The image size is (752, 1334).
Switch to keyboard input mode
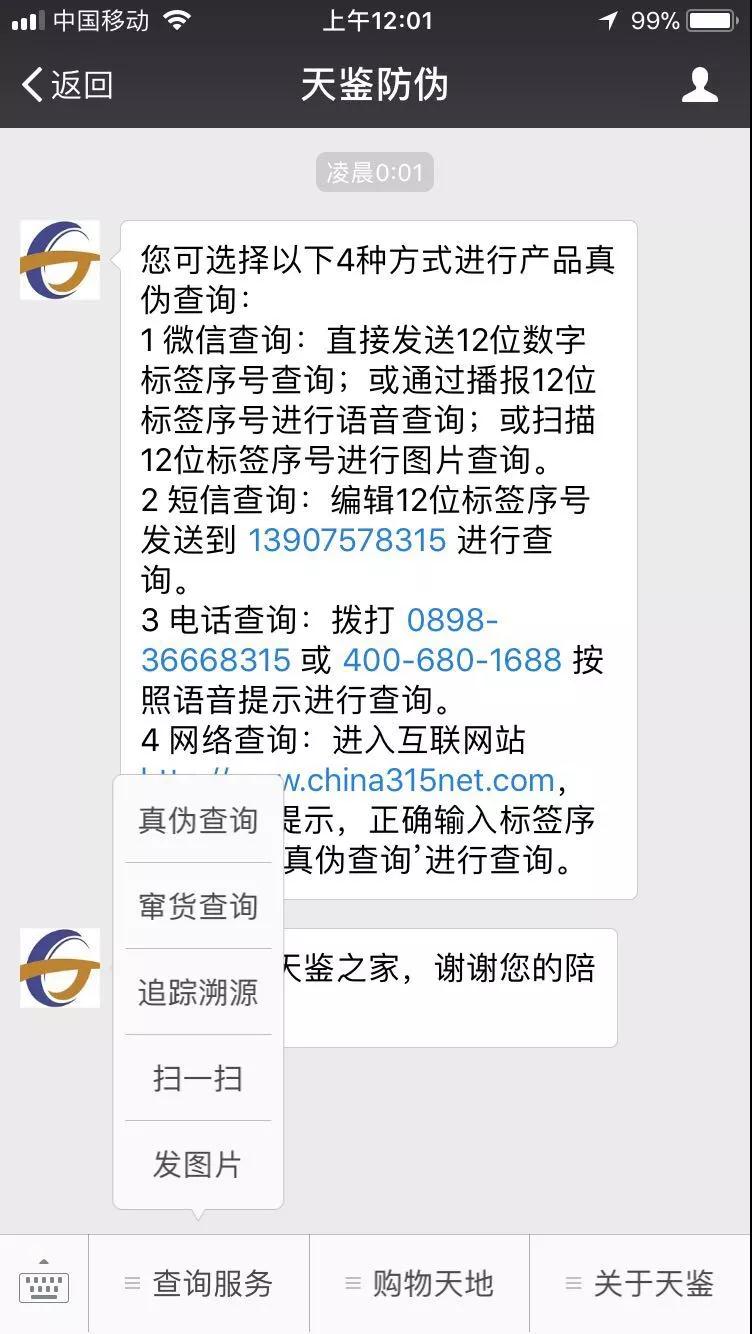[44, 1284]
